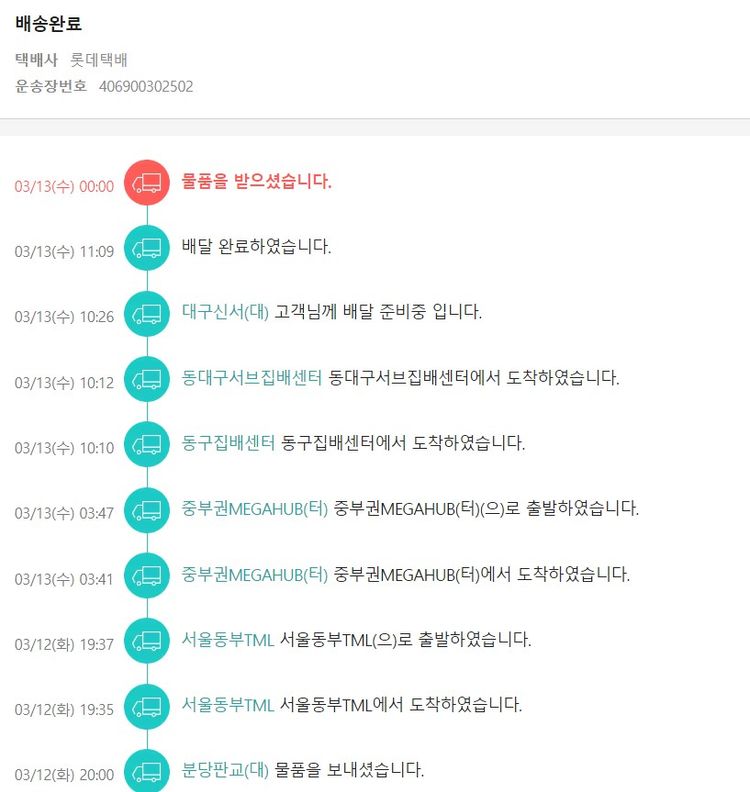750x792 pixels.
Task: Tap 동대구서브집배센터 location link
Action: coord(252,378)
